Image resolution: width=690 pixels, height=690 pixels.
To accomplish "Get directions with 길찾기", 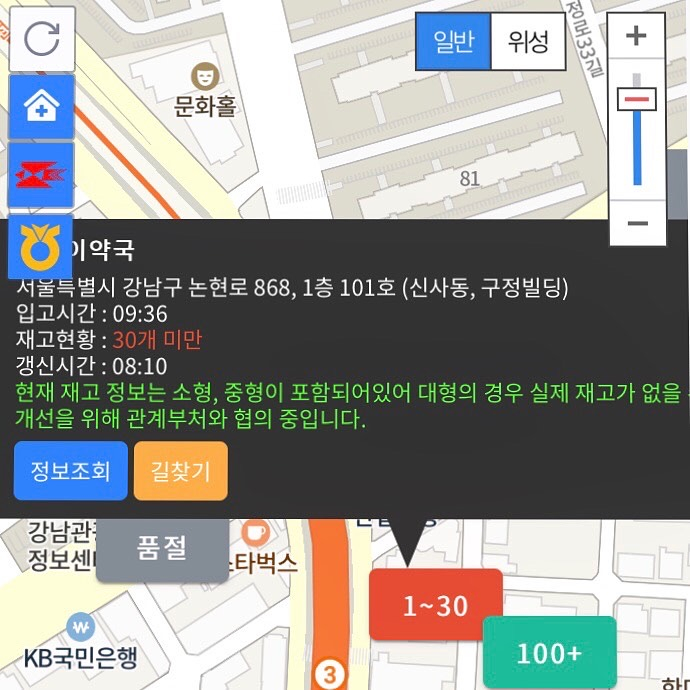I will pos(181,471).
